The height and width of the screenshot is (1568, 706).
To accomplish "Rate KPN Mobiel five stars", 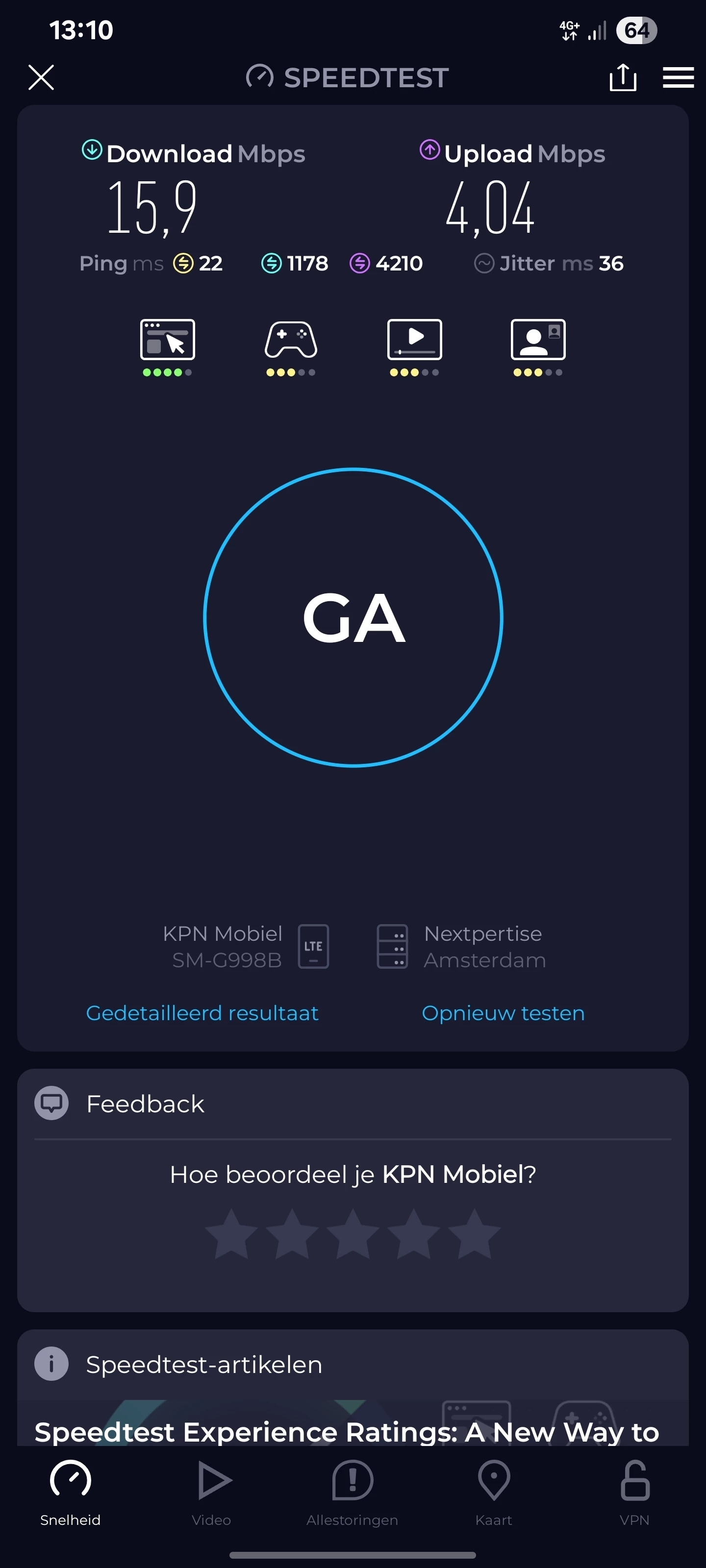I will click(x=474, y=1234).
